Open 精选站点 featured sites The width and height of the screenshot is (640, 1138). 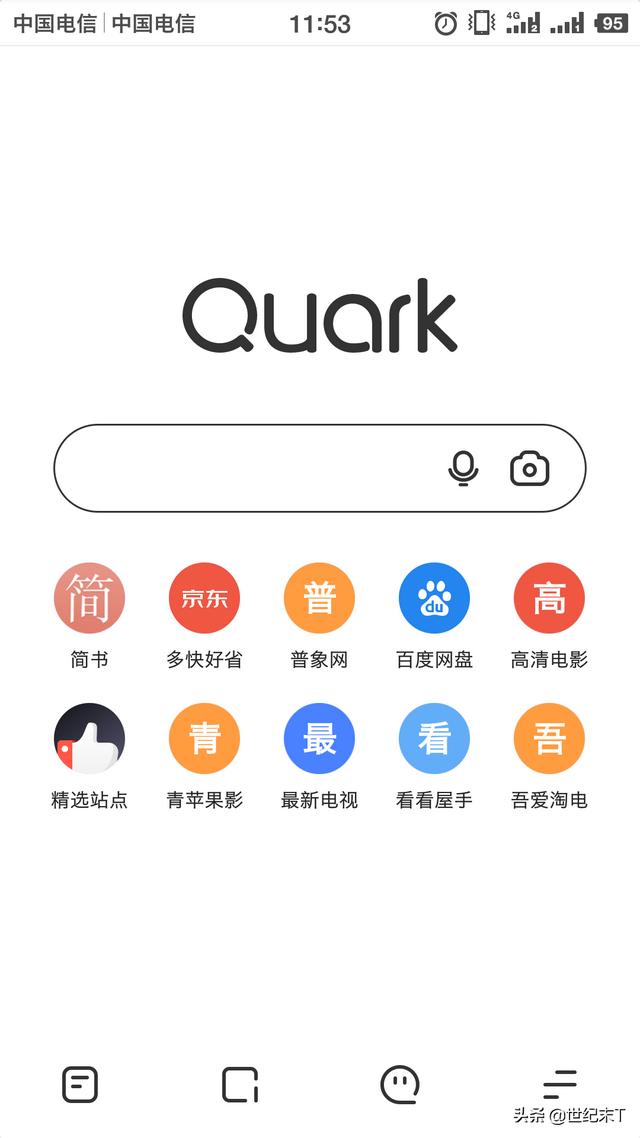click(89, 739)
